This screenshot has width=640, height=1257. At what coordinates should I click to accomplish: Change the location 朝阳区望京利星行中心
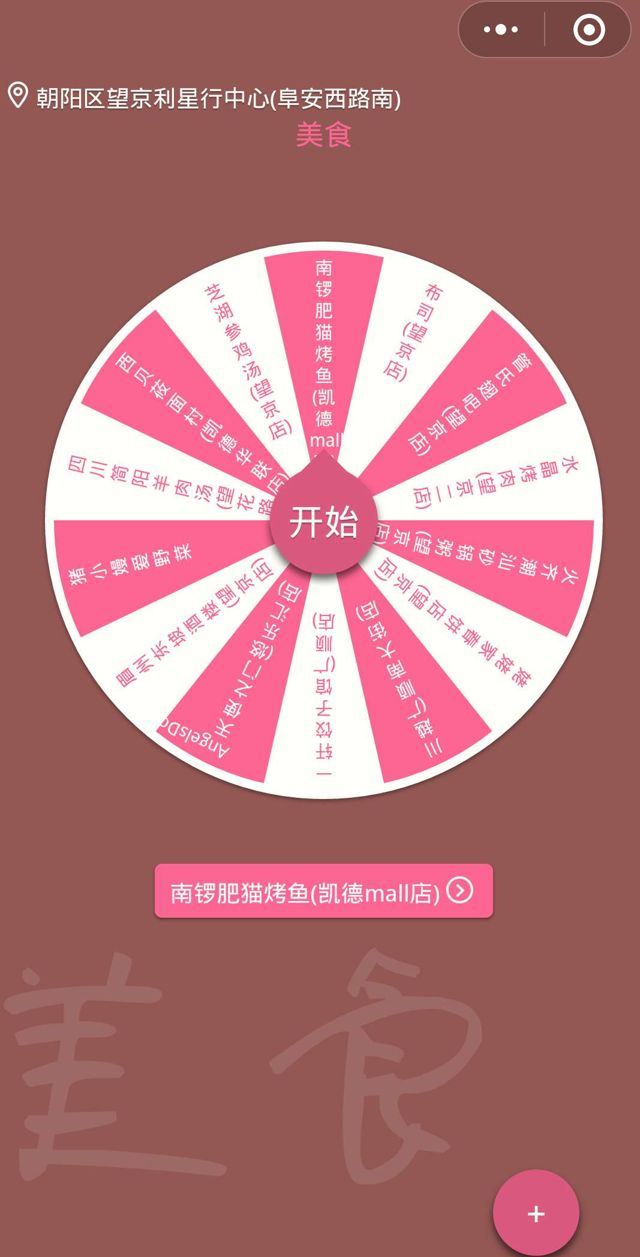tap(205, 98)
